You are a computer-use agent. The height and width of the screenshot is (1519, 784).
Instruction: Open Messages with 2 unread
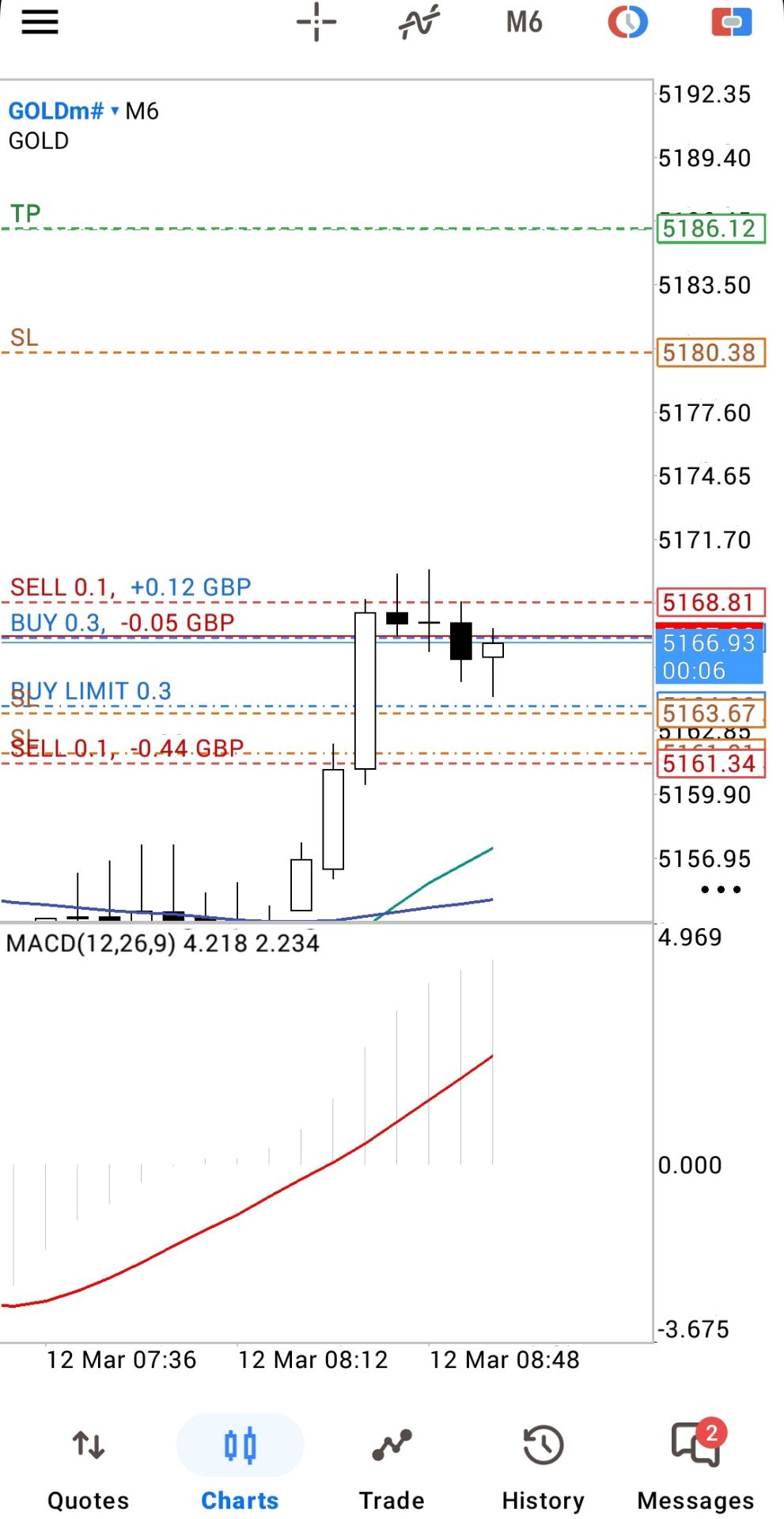tap(695, 1464)
